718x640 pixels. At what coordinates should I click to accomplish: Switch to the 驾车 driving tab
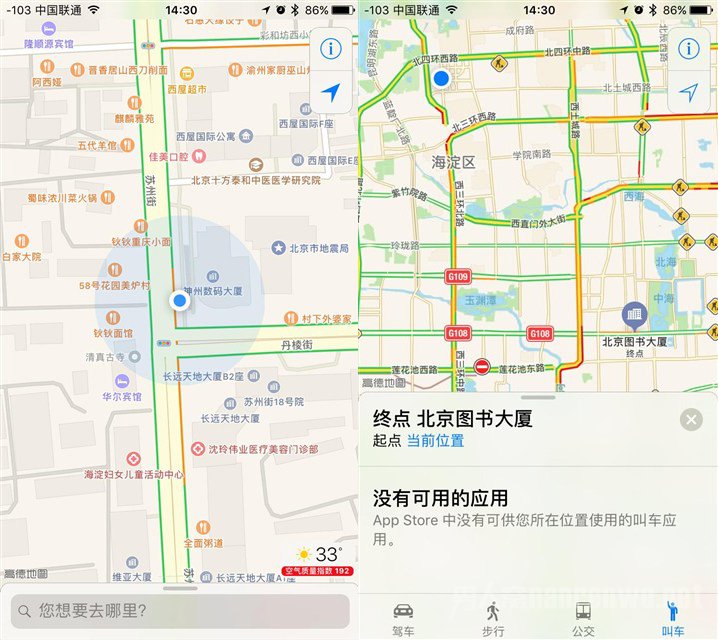click(x=404, y=617)
